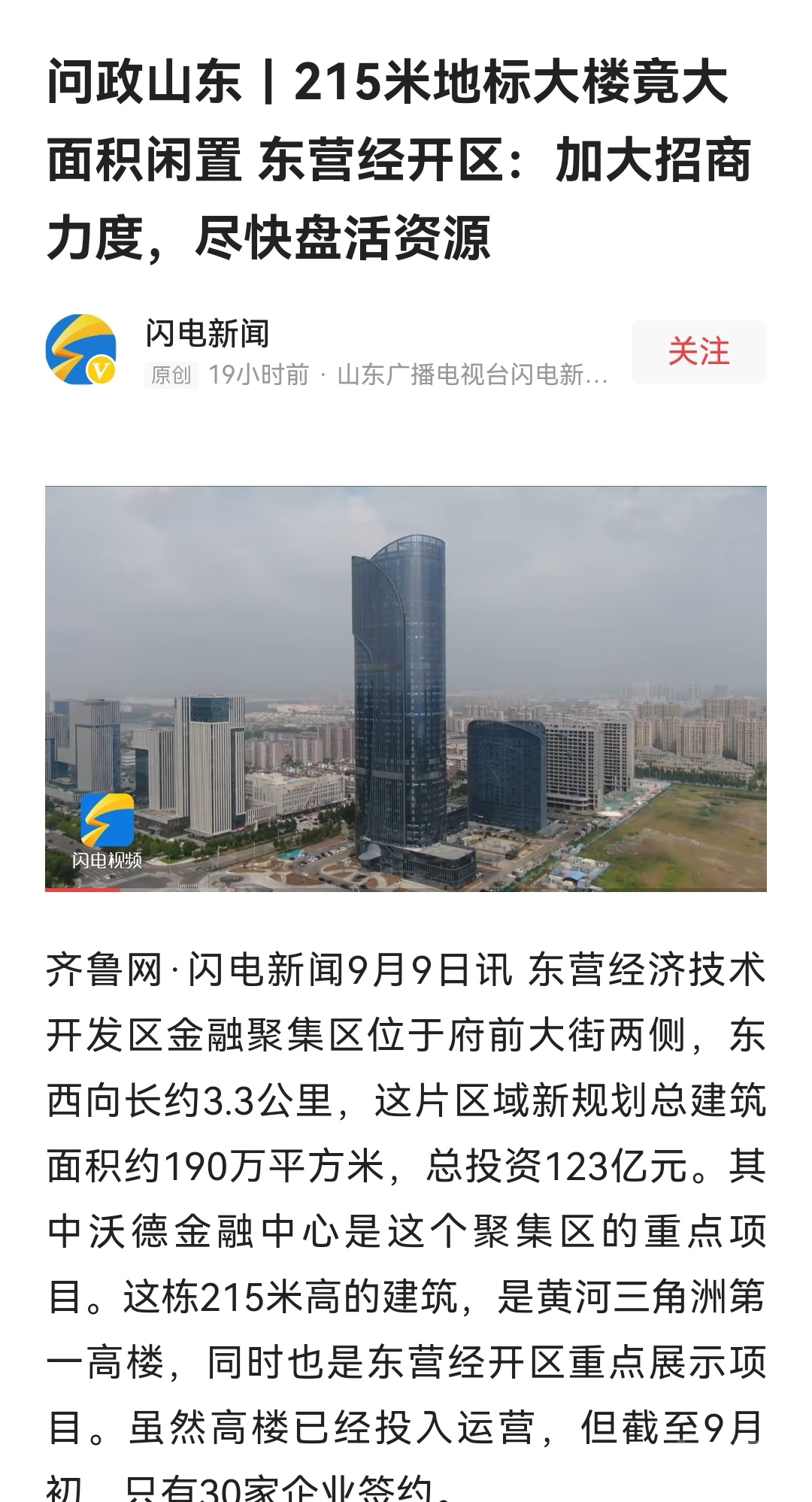Click the yellow lightning bolt logo in avatar
812x1502 pixels.
pos(77,340)
